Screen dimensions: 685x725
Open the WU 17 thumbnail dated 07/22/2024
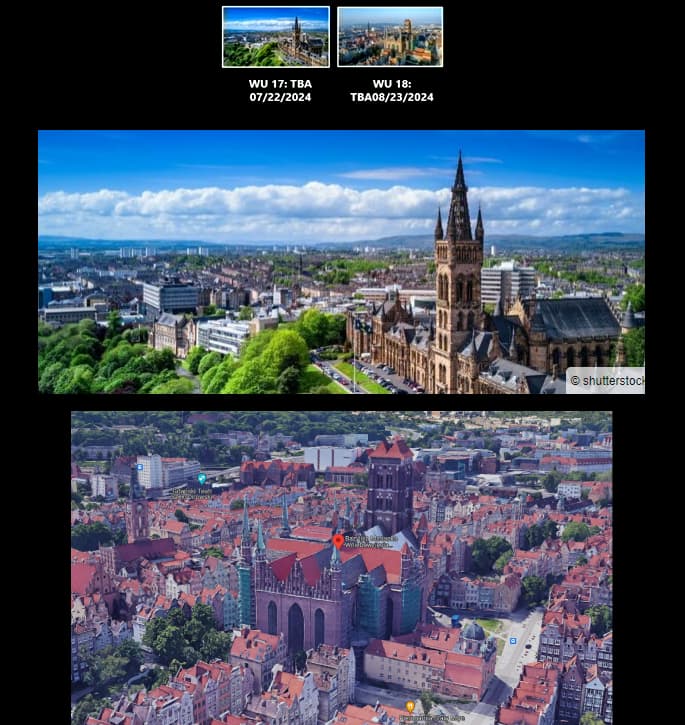pos(275,37)
